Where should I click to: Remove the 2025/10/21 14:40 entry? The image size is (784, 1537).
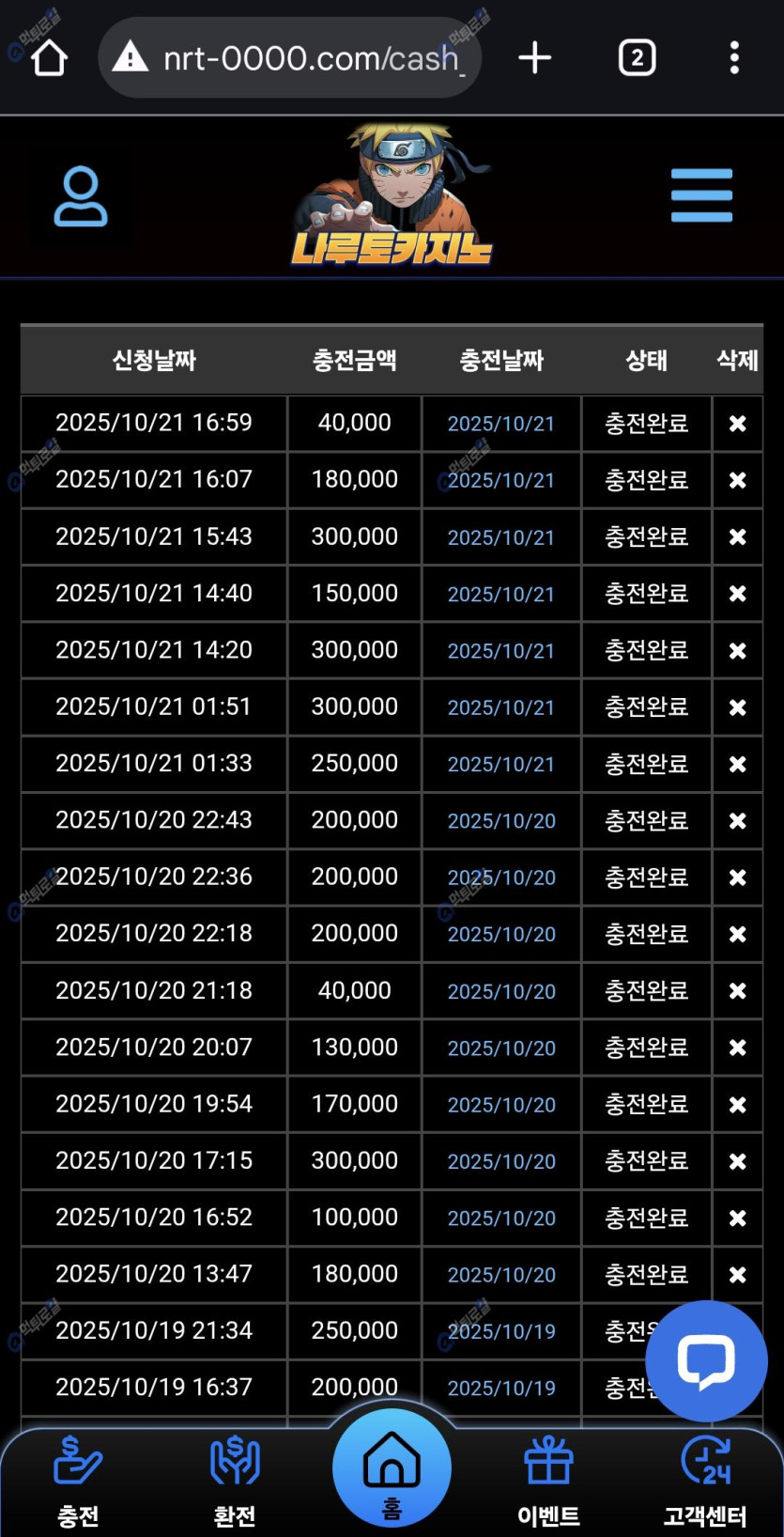(x=738, y=594)
